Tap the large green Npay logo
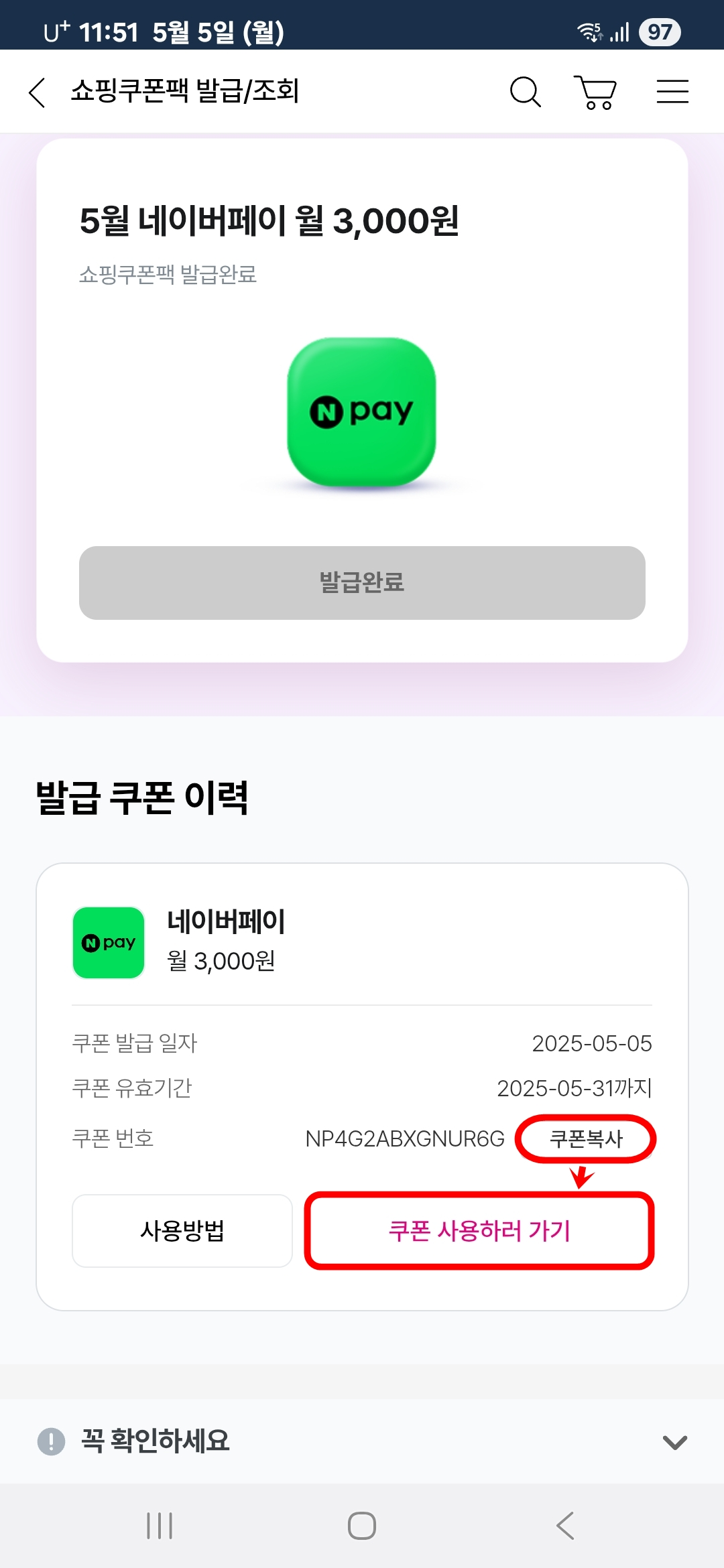Image resolution: width=724 pixels, height=1568 pixels. pyautogui.click(x=362, y=411)
